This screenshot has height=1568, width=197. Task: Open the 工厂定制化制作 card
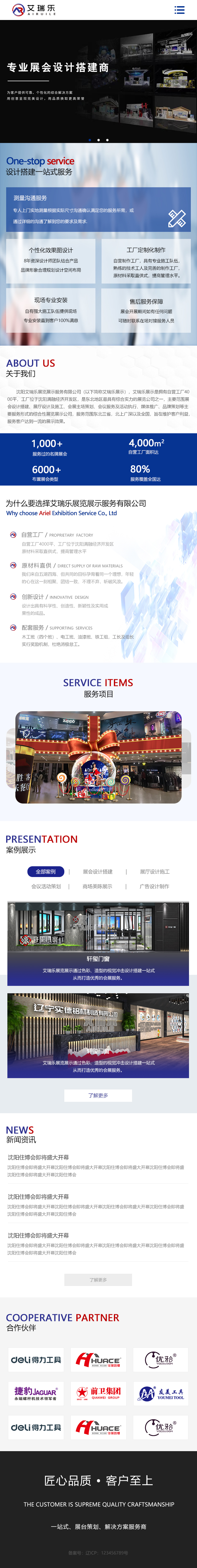[146, 262]
